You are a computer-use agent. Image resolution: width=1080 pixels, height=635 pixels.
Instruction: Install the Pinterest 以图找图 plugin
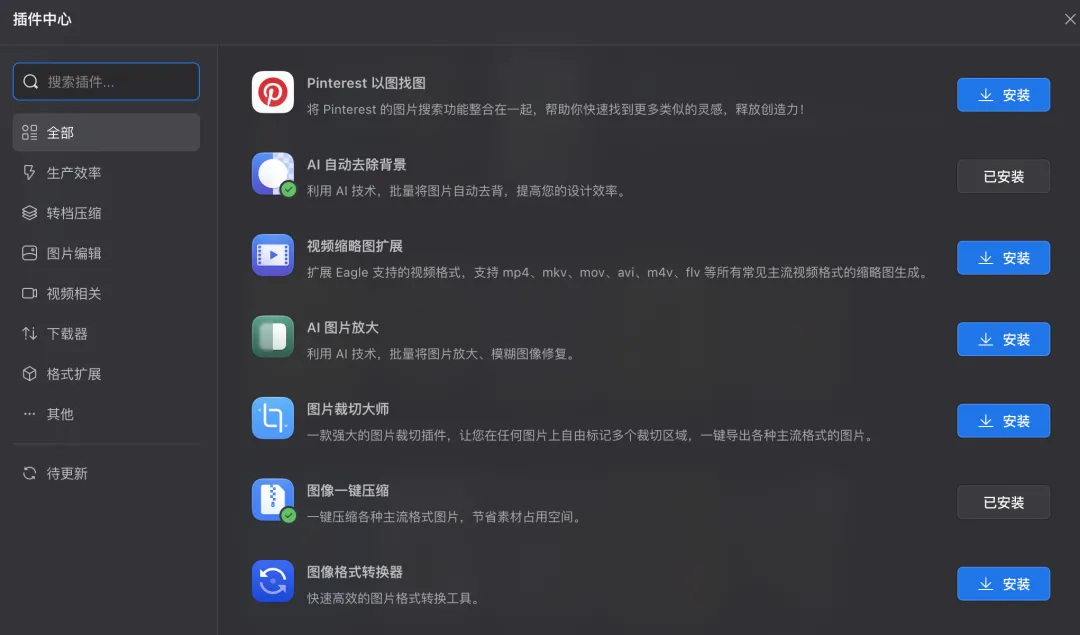pyautogui.click(x=1003, y=95)
